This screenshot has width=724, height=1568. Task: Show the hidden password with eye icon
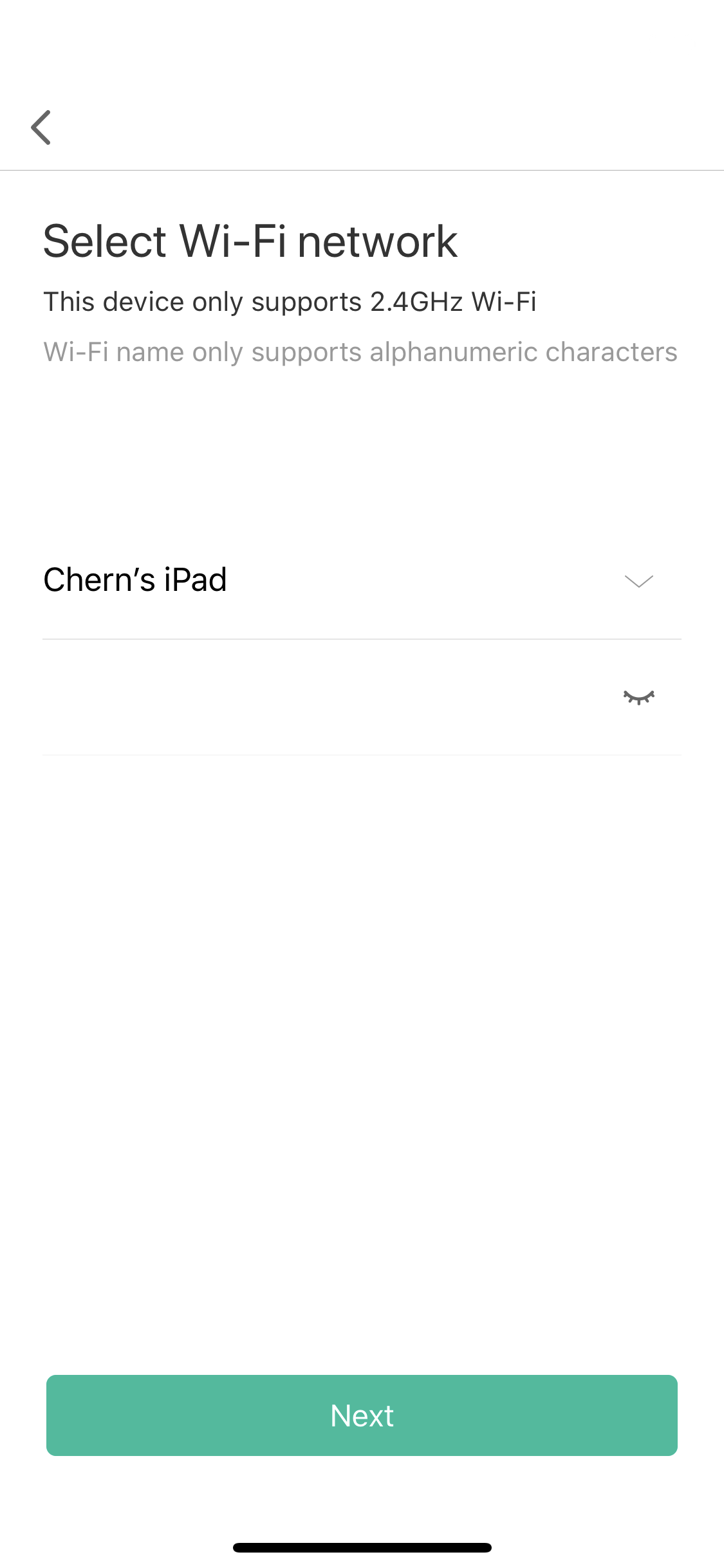click(x=638, y=698)
